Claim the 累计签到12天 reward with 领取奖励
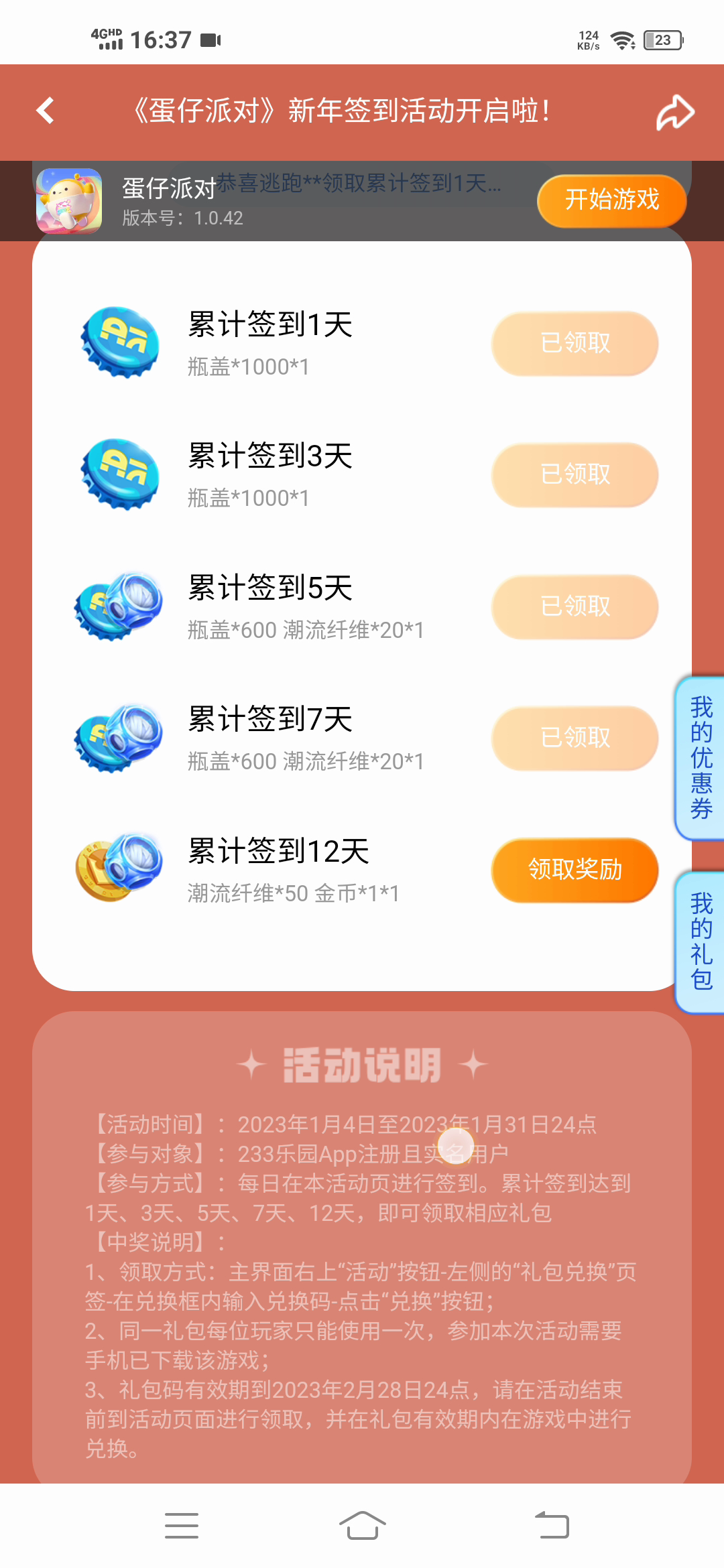 click(575, 870)
